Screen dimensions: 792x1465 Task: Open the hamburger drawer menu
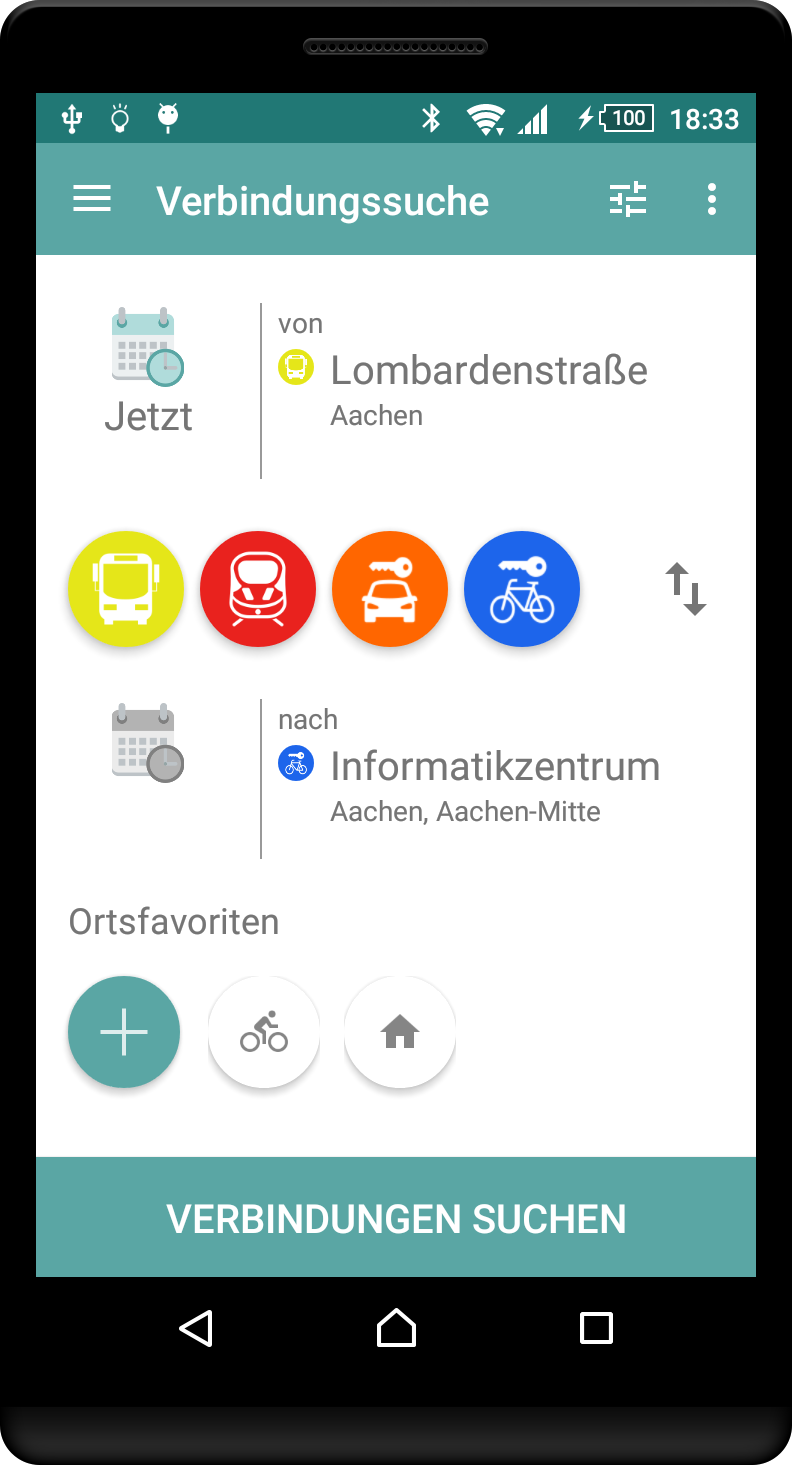[92, 200]
